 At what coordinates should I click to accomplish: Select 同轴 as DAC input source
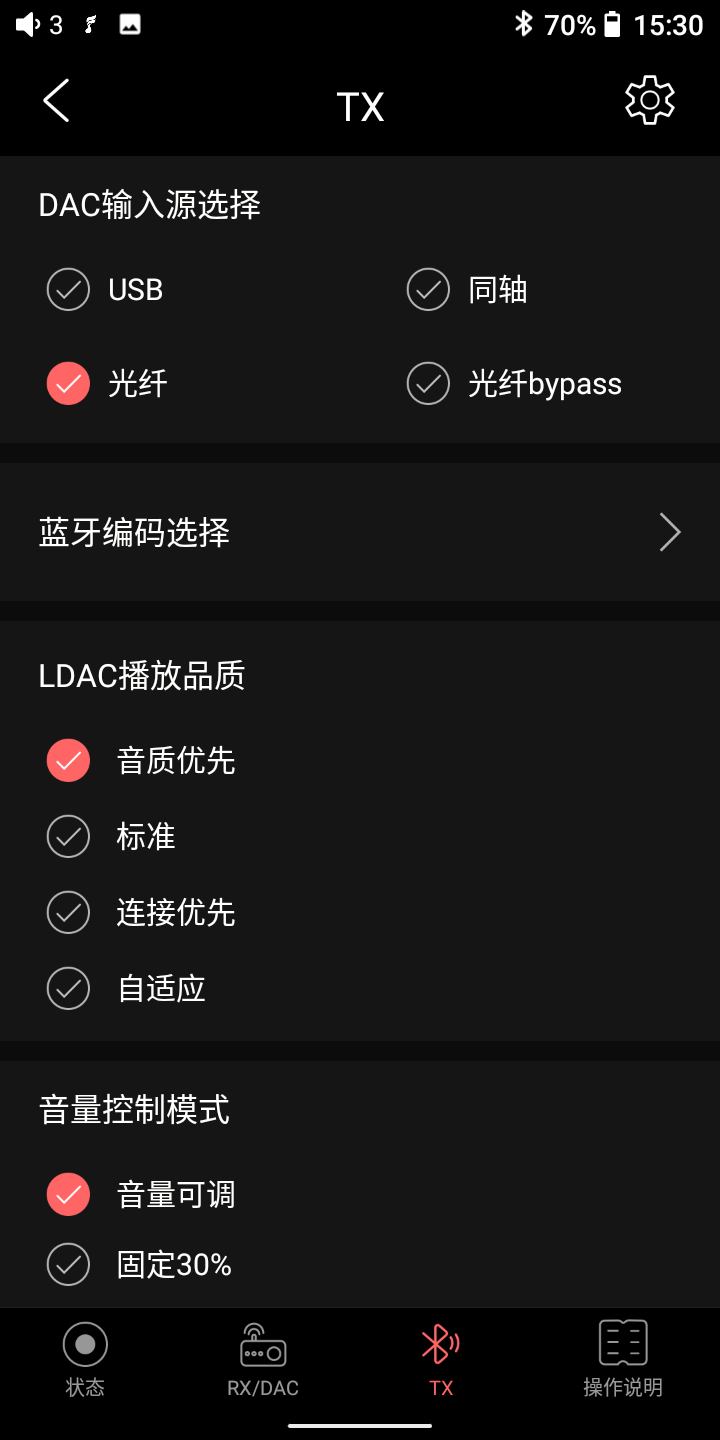pyautogui.click(x=429, y=290)
